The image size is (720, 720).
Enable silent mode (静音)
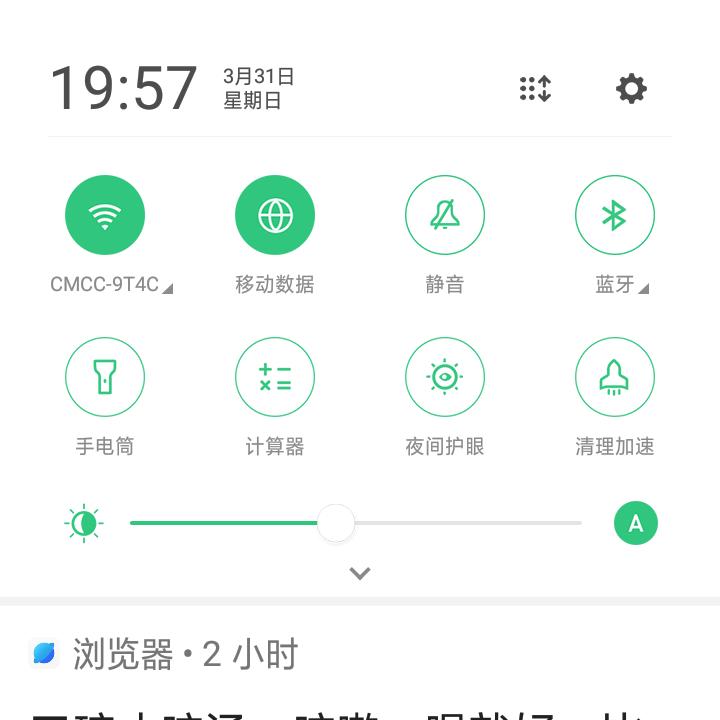point(445,215)
